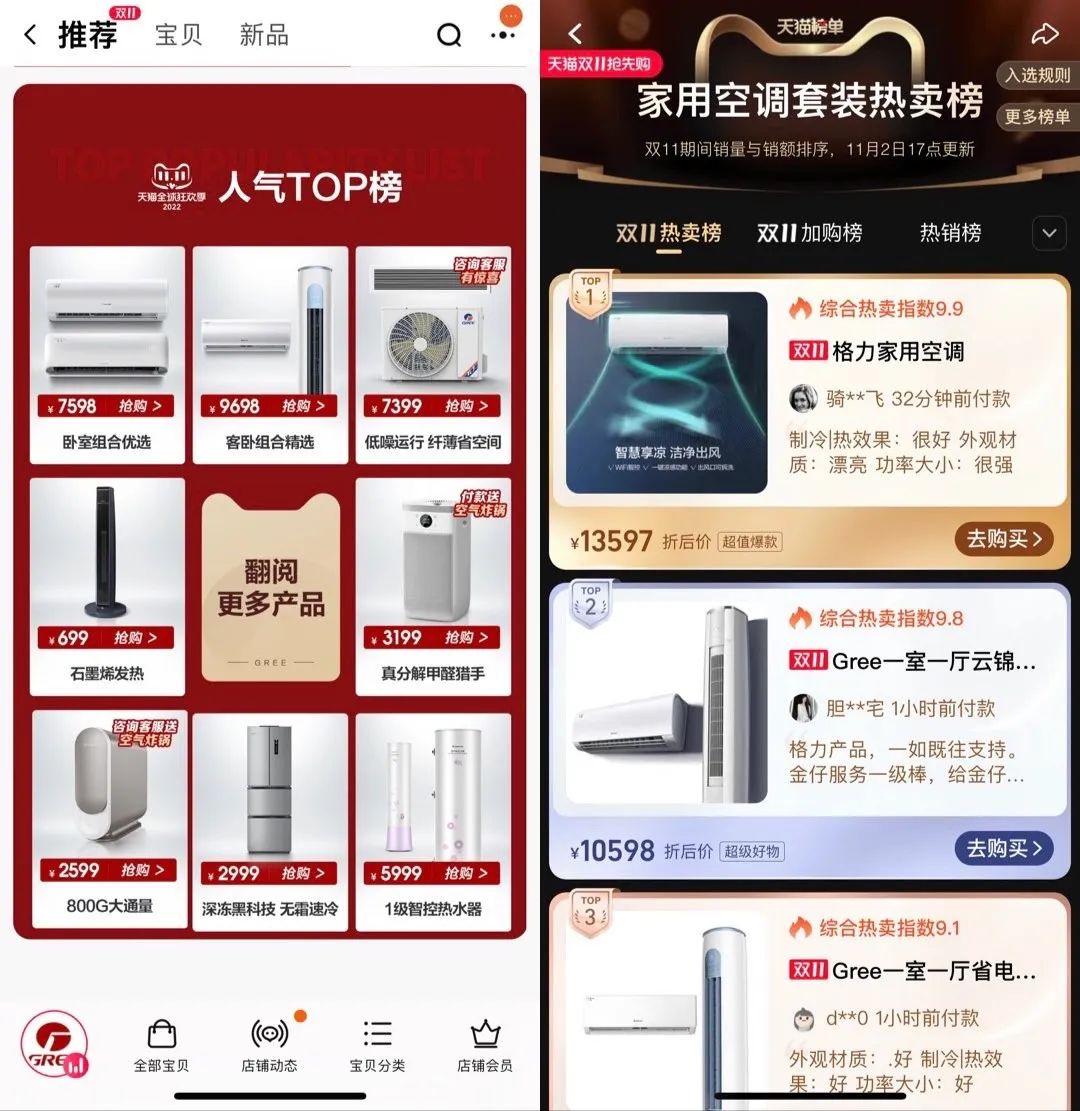Open the 真分解甲醛猎手 purifier card
Viewport: 1080px width, 1111px height.
[433, 587]
